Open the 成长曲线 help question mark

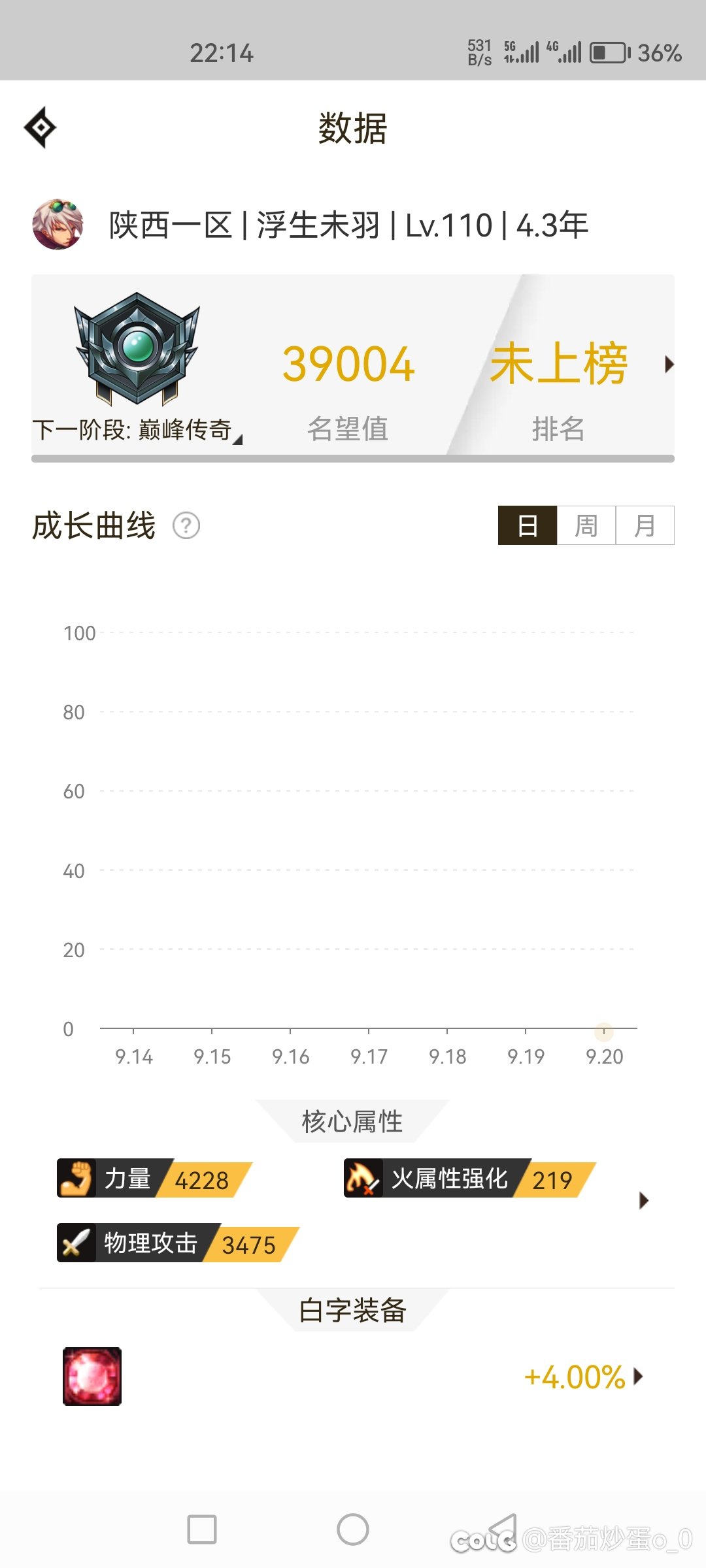pos(186,525)
